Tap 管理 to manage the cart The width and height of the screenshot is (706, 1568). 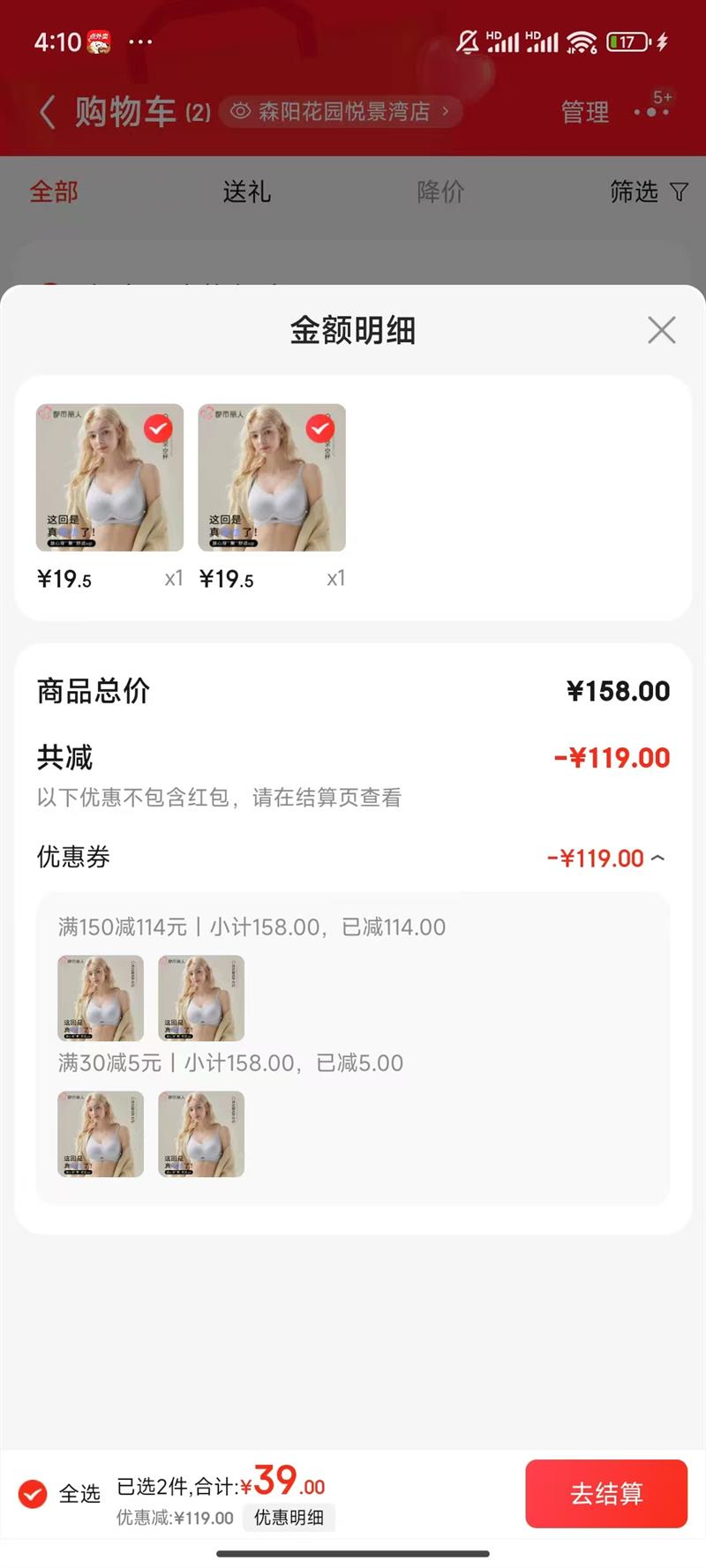[585, 112]
